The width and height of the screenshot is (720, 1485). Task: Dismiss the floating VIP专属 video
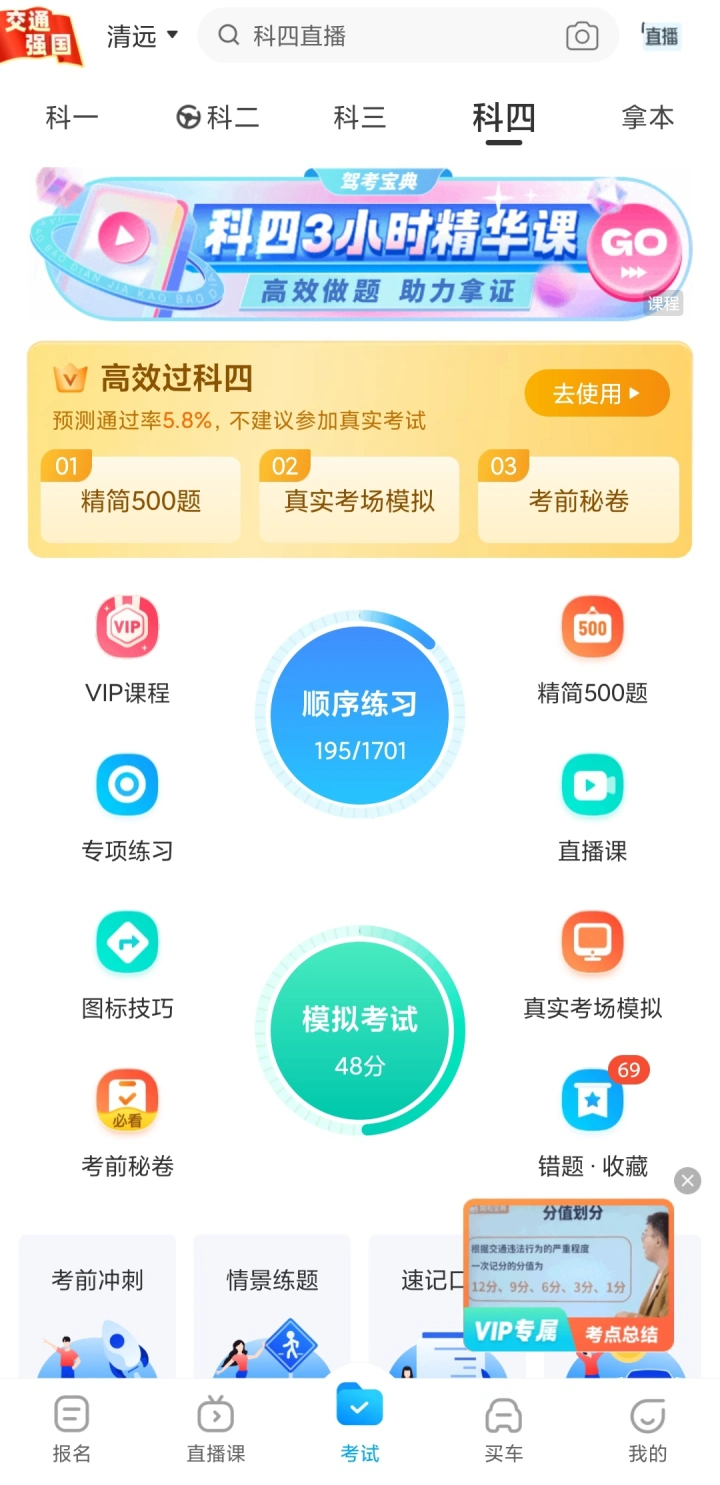tap(687, 1181)
